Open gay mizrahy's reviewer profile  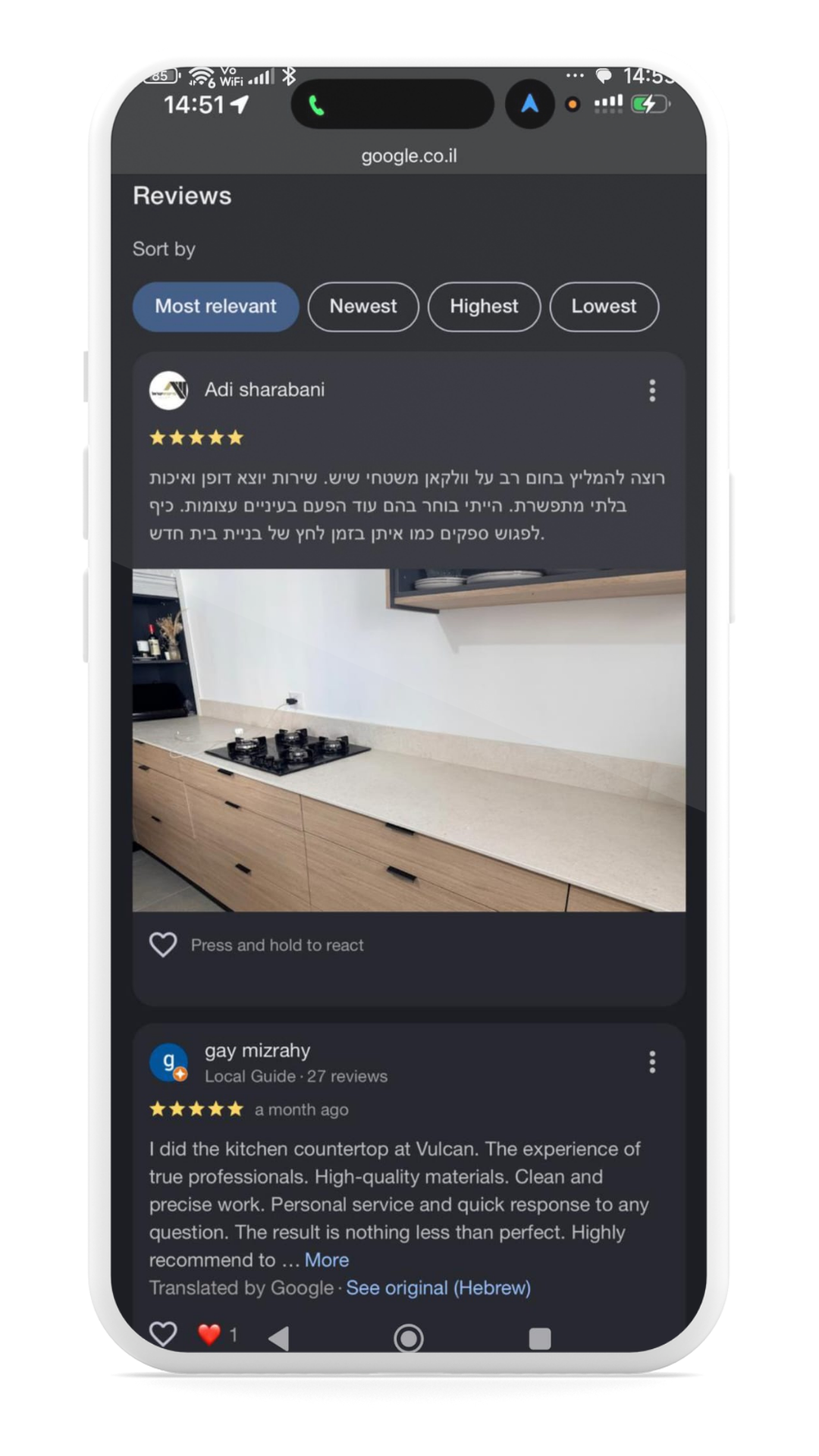coord(257,1050)
